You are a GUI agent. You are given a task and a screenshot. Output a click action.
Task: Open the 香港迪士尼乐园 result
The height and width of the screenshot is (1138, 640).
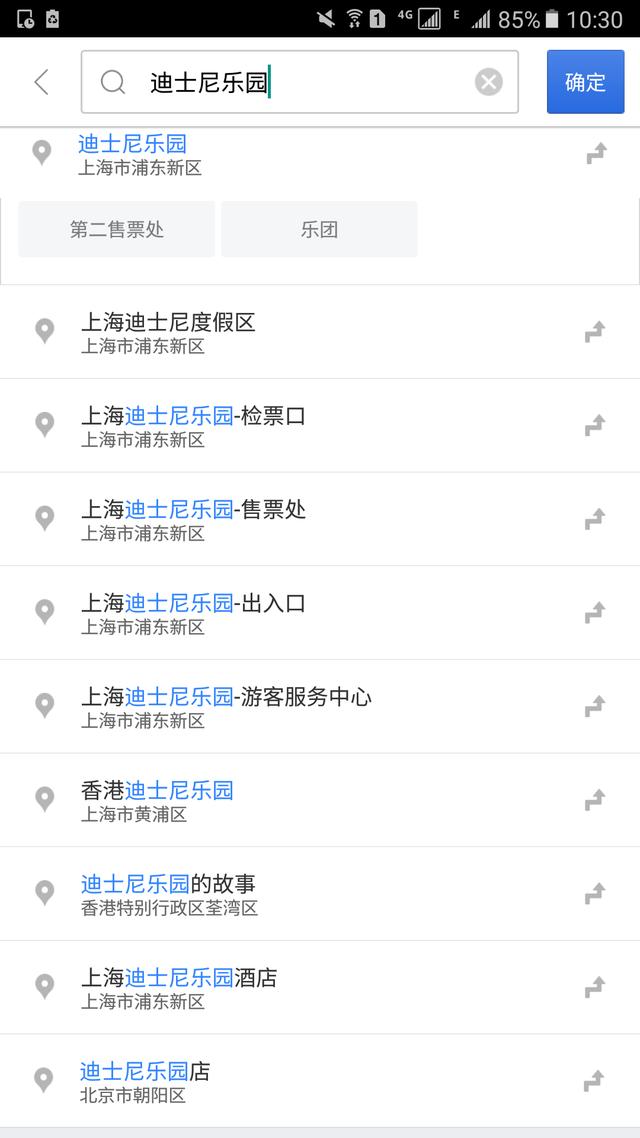(x=320, y=800)
